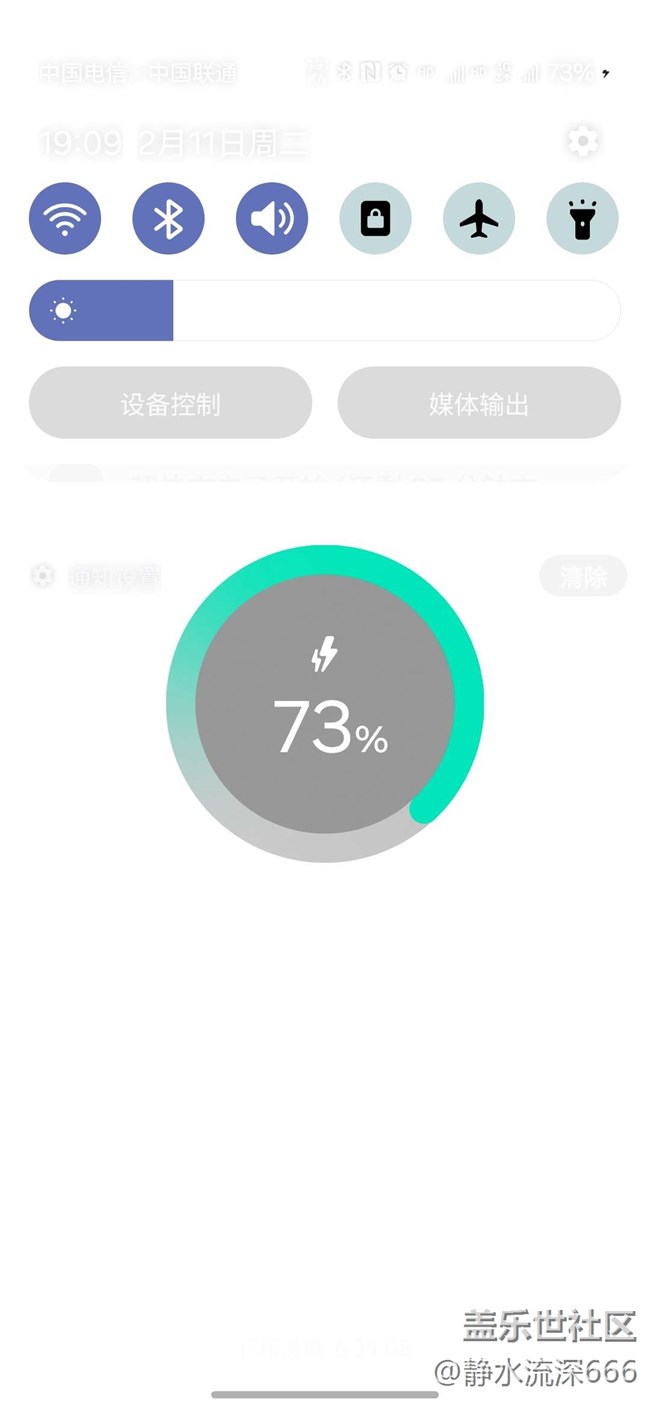Disable Bluetooth in quick settings

168,218
